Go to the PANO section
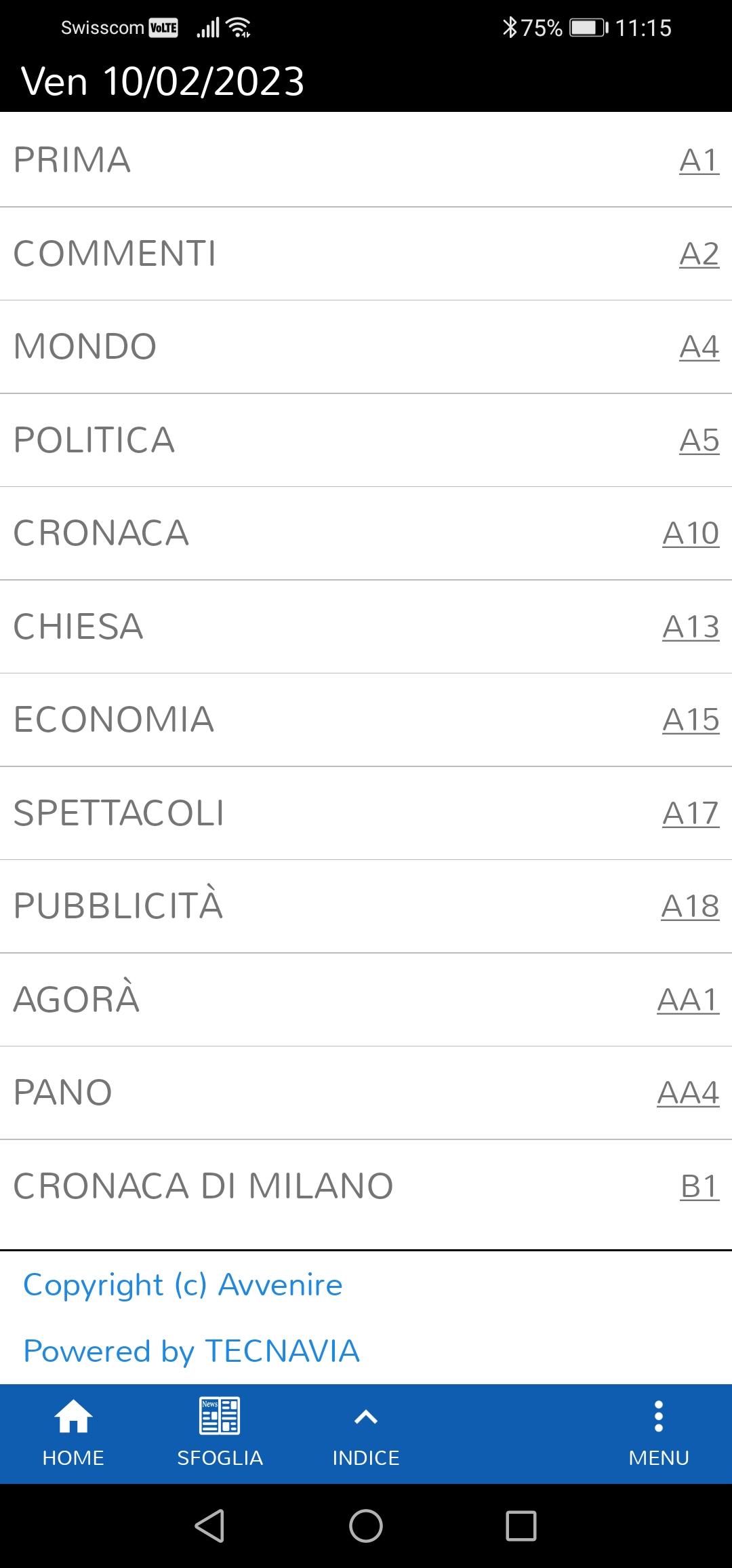 [366, 1093]
